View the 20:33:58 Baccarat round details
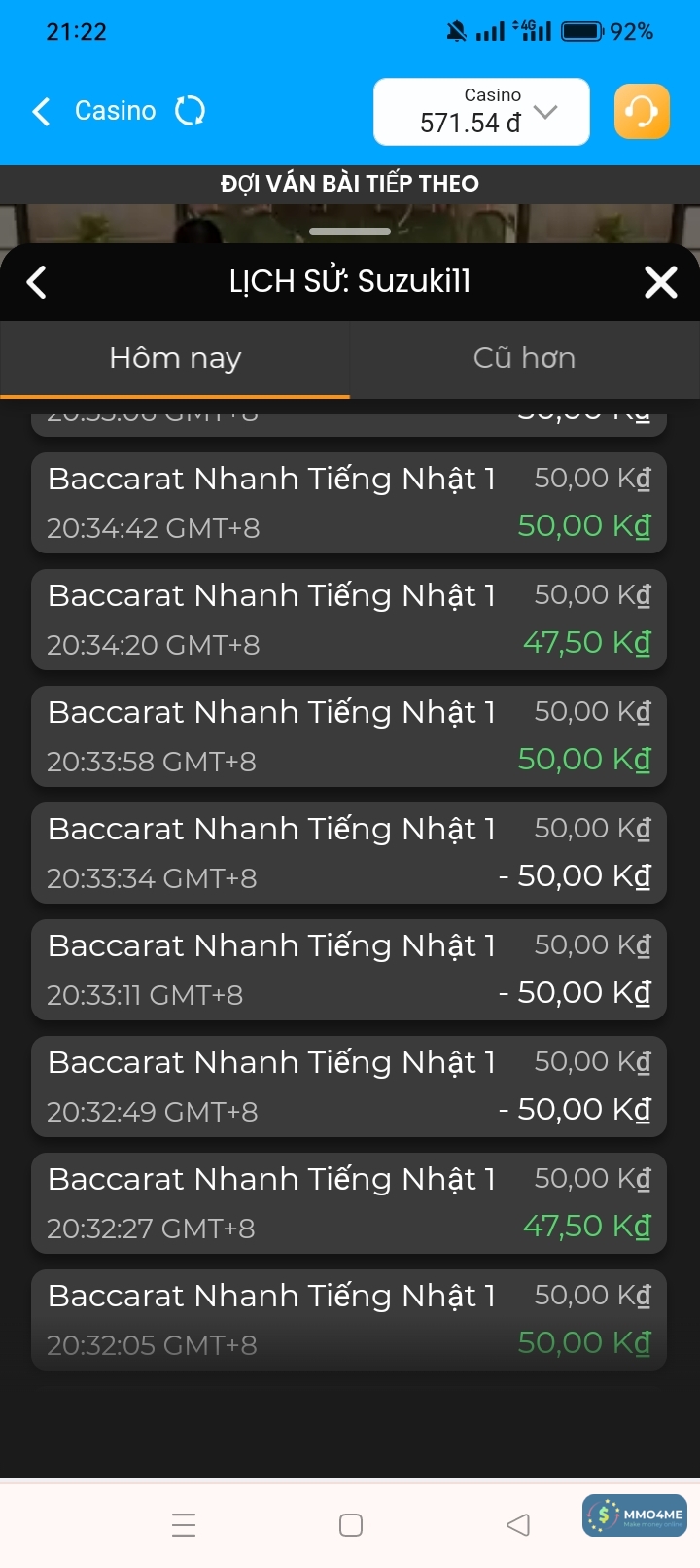 349,736
